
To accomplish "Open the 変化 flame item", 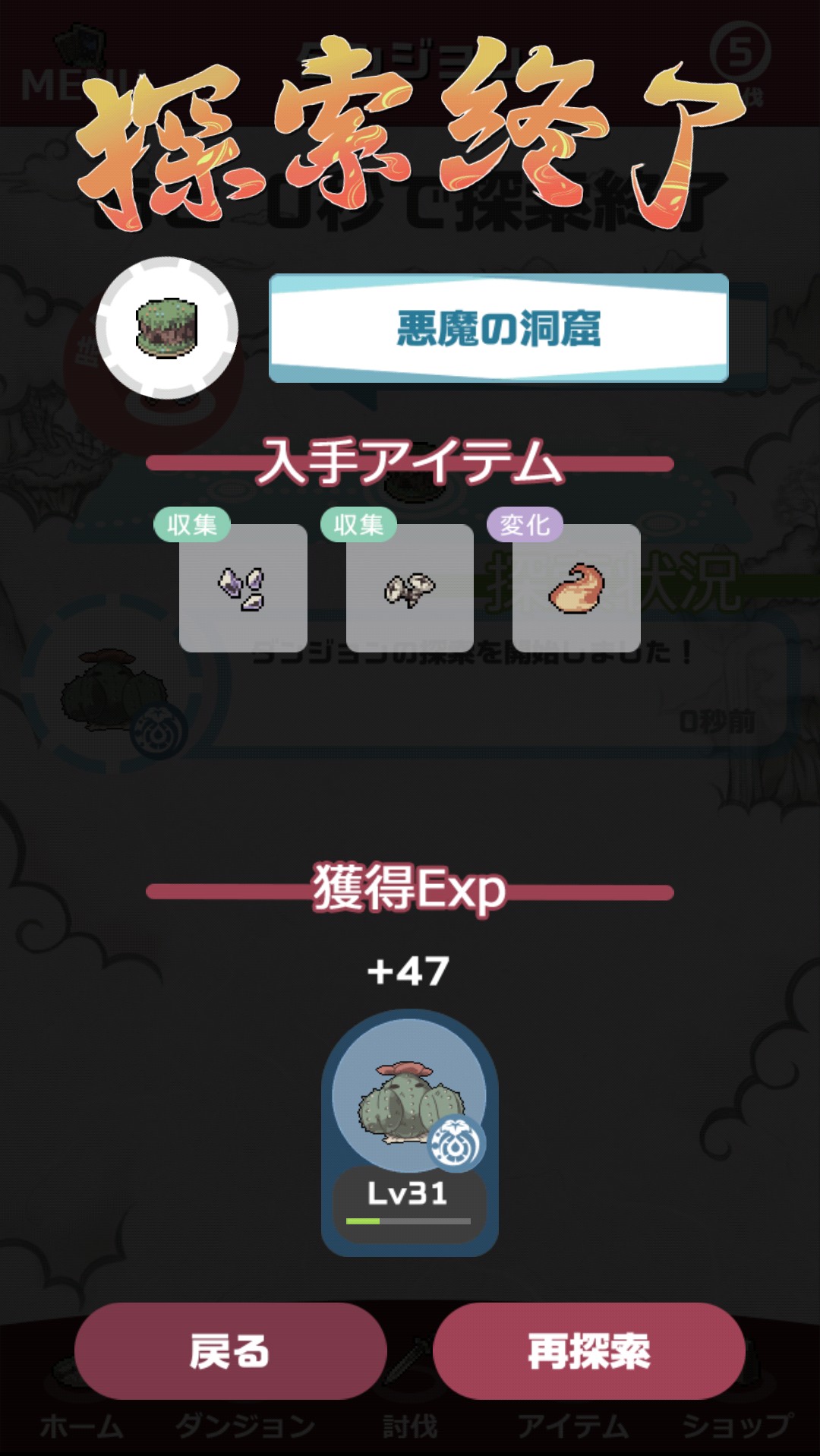I will tap(576, 588).
